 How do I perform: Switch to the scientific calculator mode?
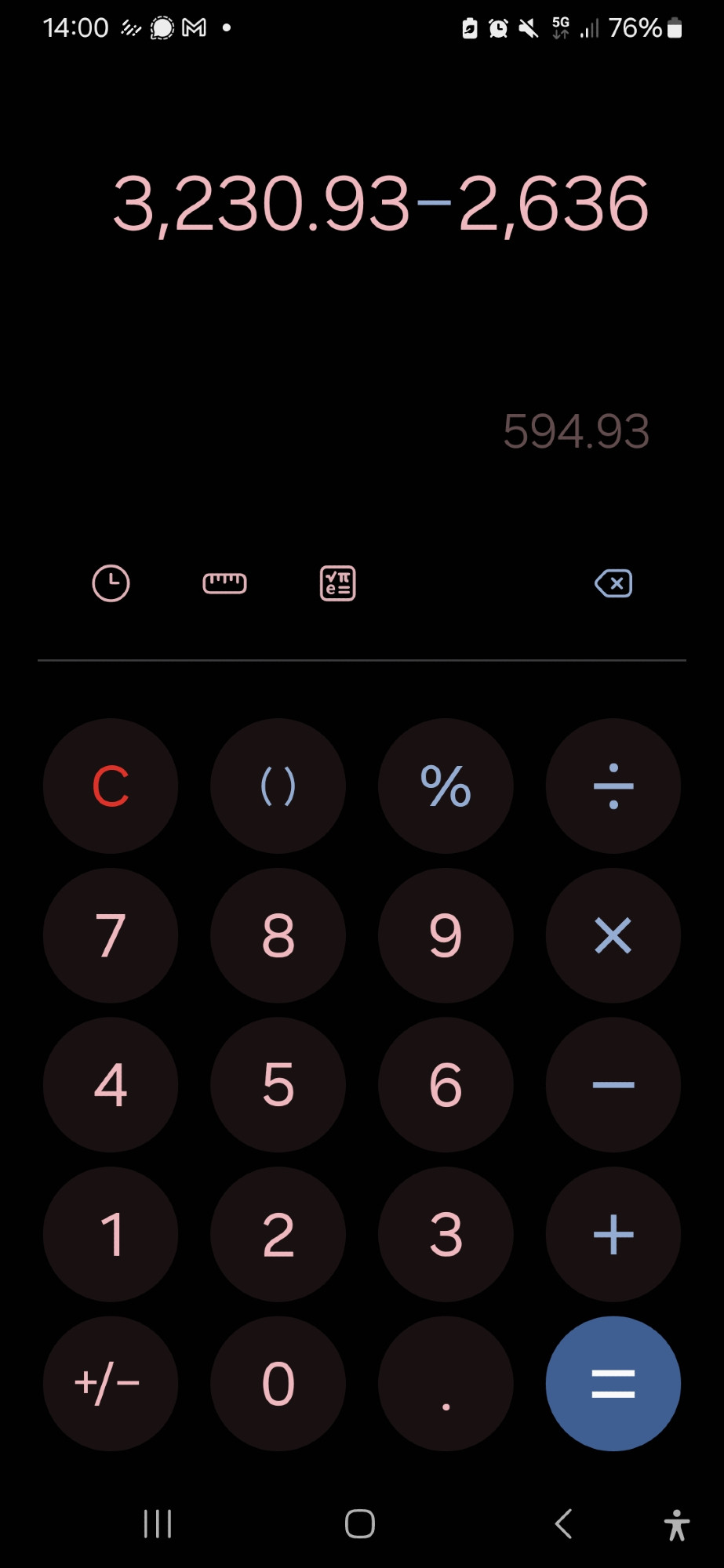338,583
